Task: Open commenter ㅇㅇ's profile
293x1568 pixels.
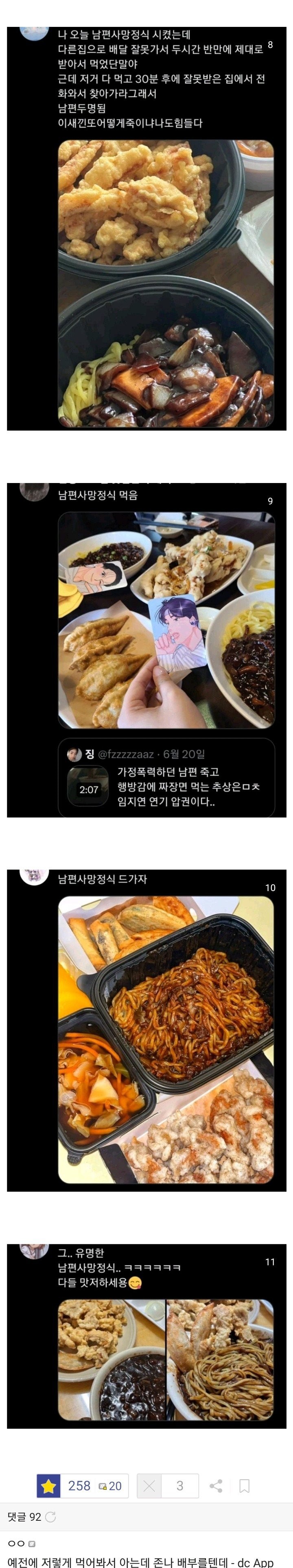Action: click(x=17, y=1543)
